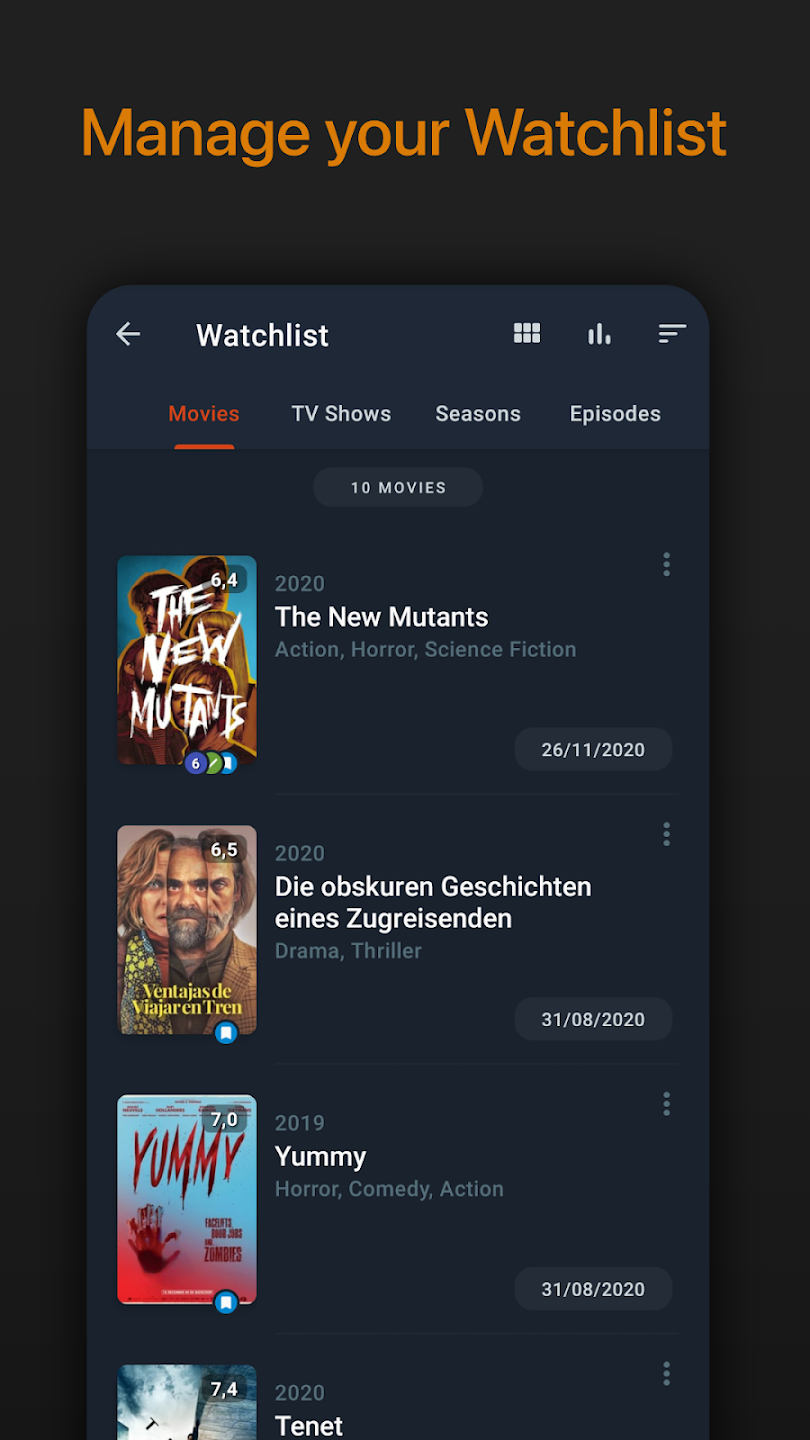Open watchlist statistics chart

[599, 333]
